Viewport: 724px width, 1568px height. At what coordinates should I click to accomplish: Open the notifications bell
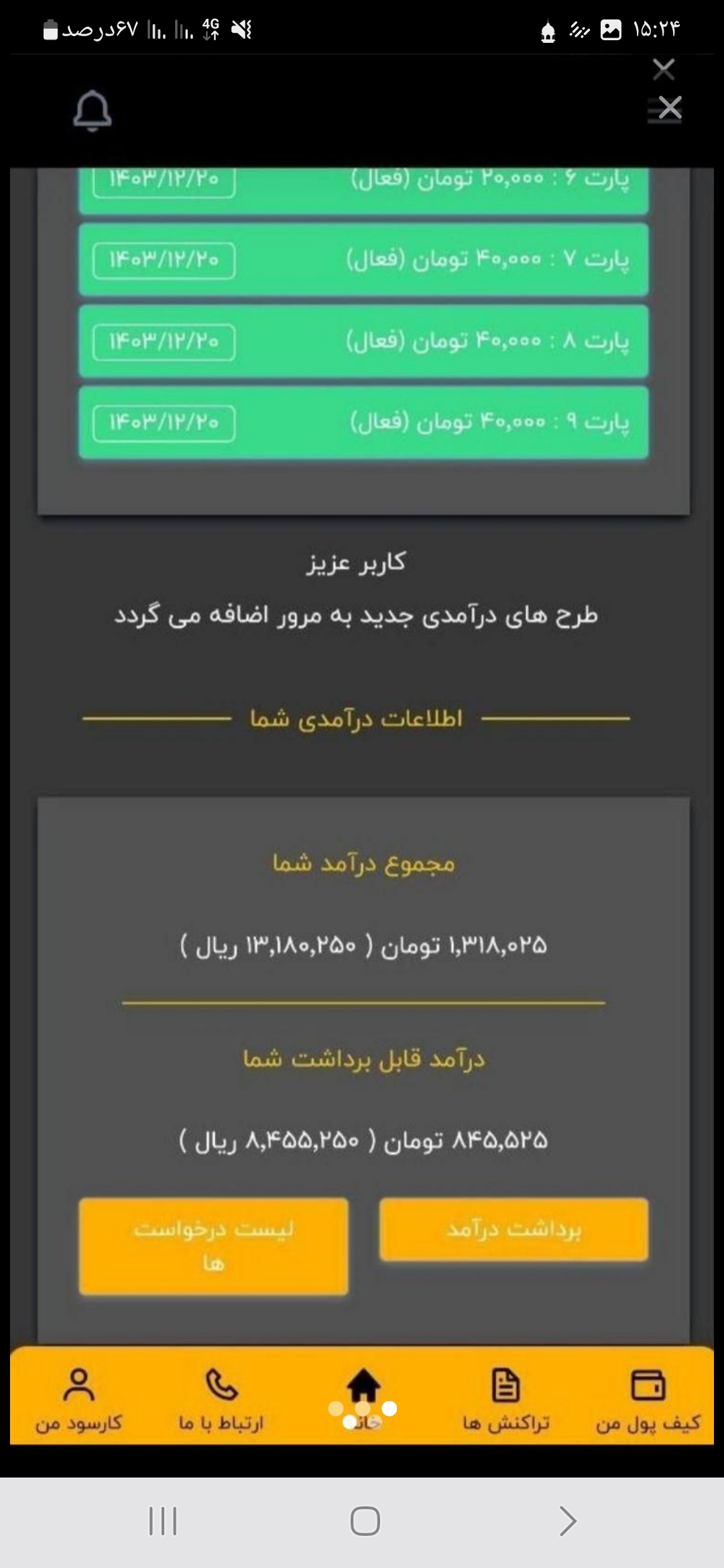pyautogui.click(x=92, y=111)
